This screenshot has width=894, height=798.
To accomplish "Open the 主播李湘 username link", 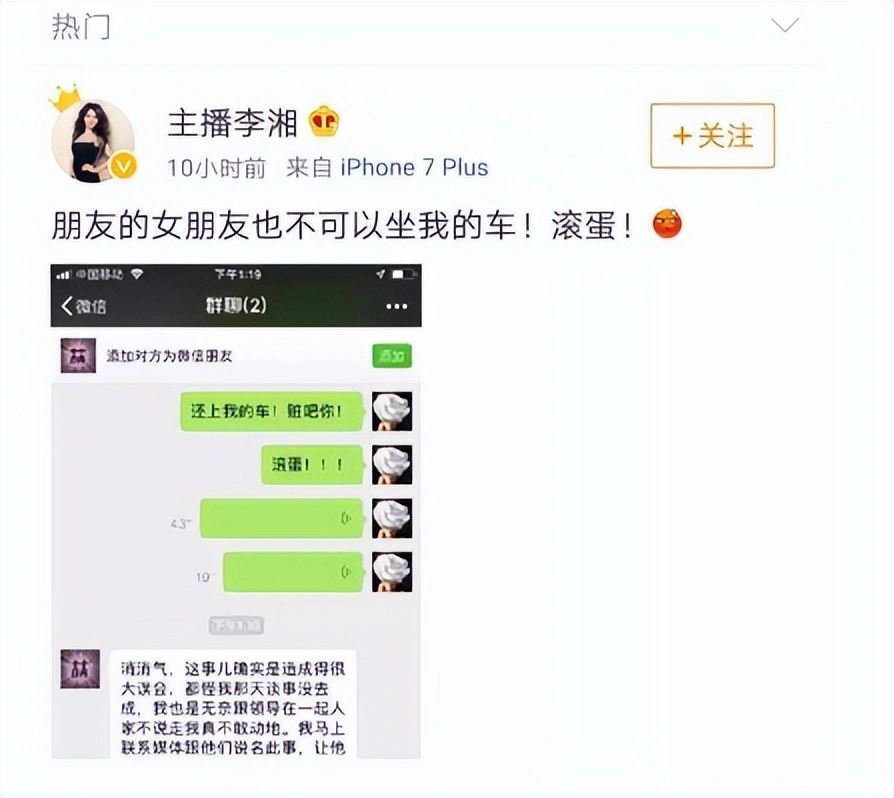I will click(x=232, y=122).
